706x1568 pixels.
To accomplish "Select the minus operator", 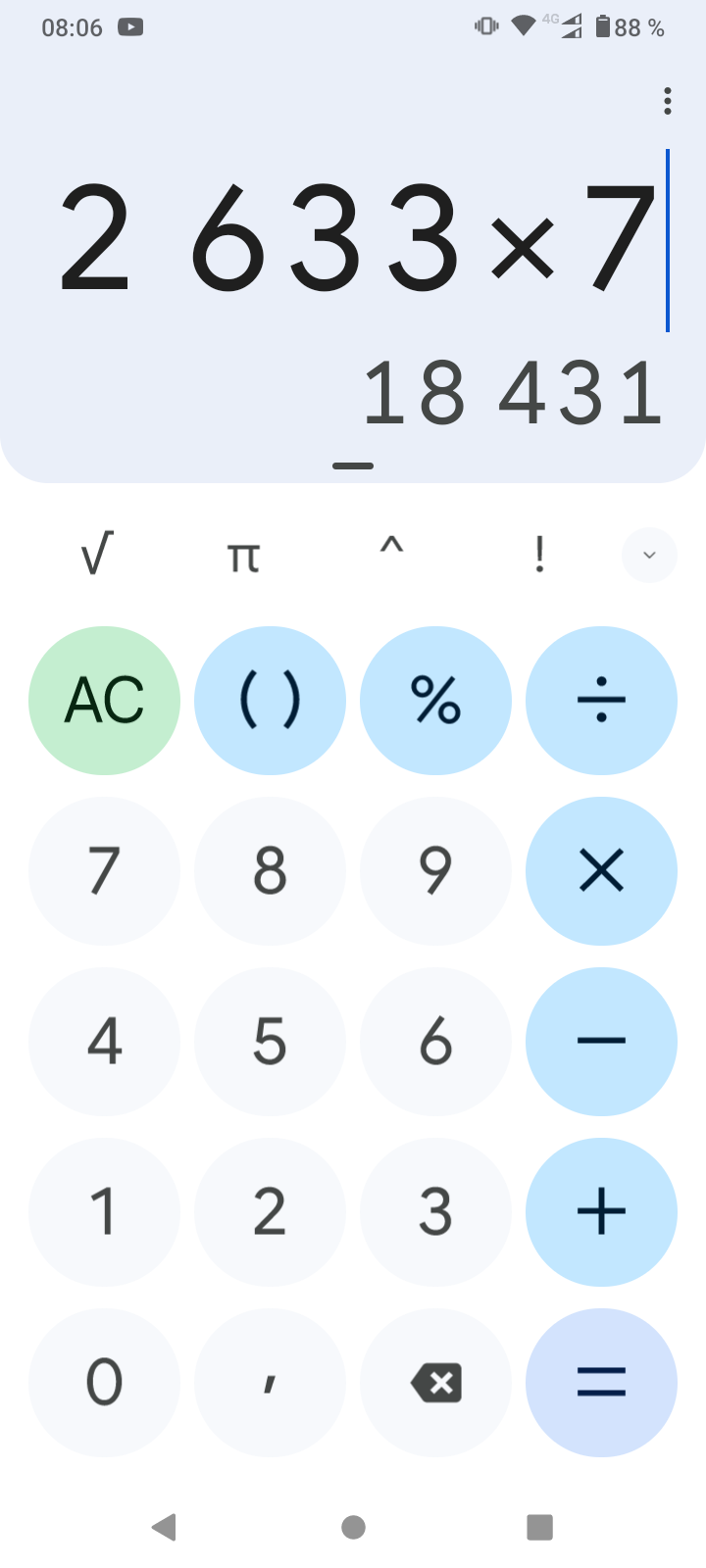I will (x=601, y=1042).
